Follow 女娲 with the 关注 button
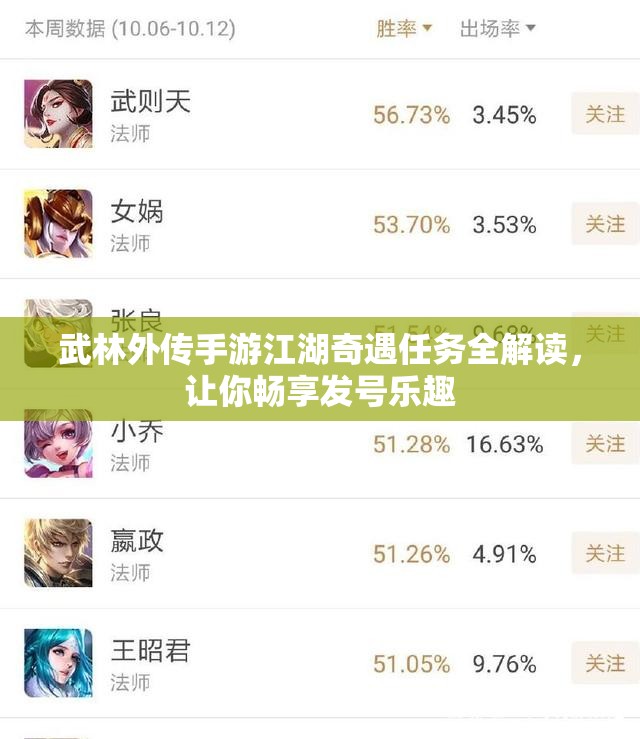 point(604,224)
